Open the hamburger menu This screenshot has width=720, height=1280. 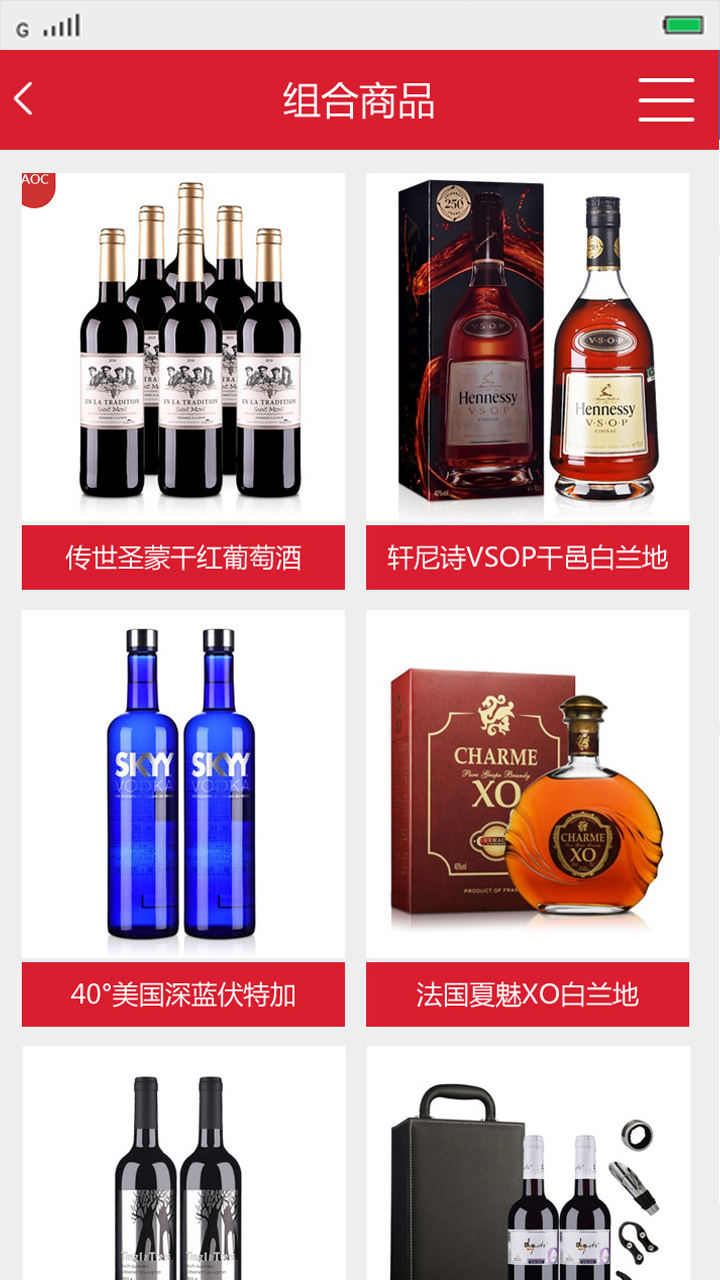[666, 100]
